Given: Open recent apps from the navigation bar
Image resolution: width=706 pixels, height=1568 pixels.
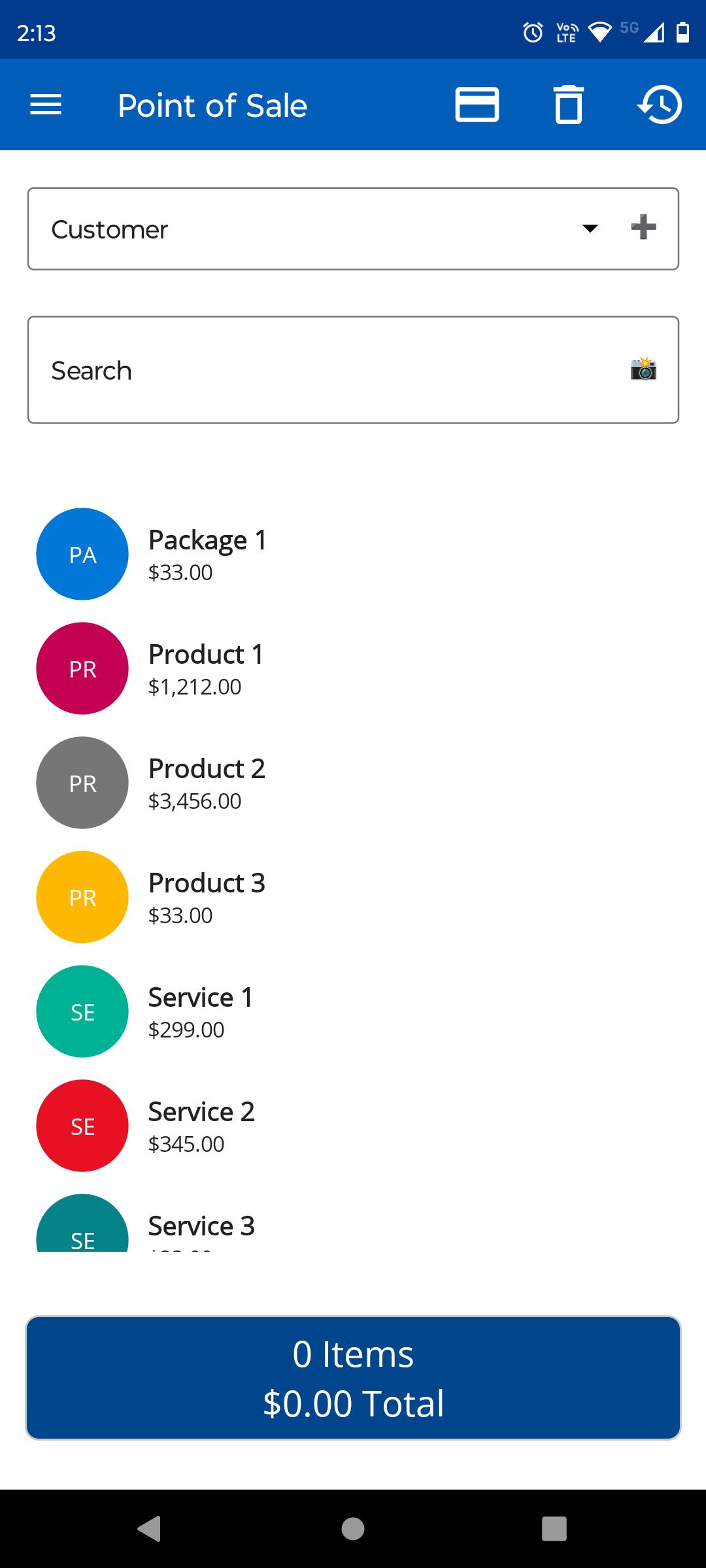Looking at the screenshot, I should pos(554,1529).
